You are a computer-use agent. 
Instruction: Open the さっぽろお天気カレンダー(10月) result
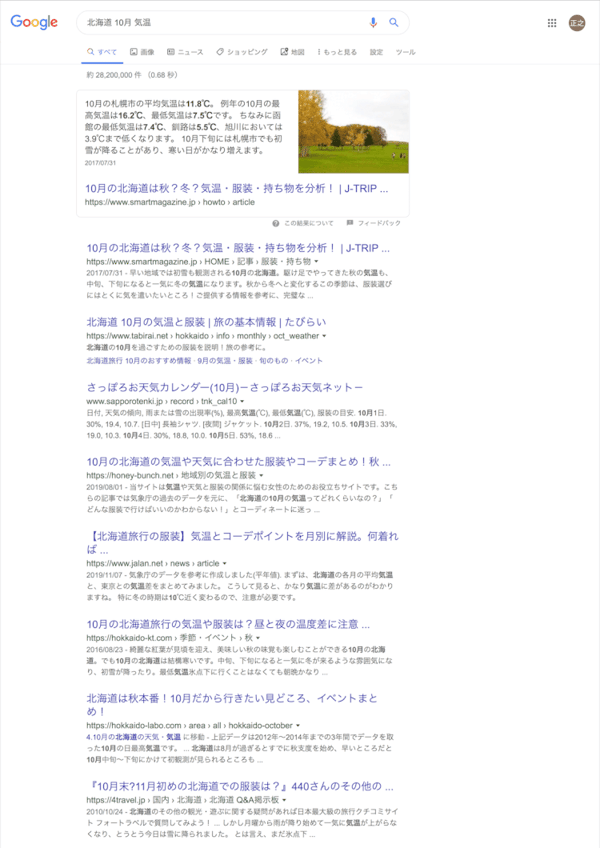224,386
